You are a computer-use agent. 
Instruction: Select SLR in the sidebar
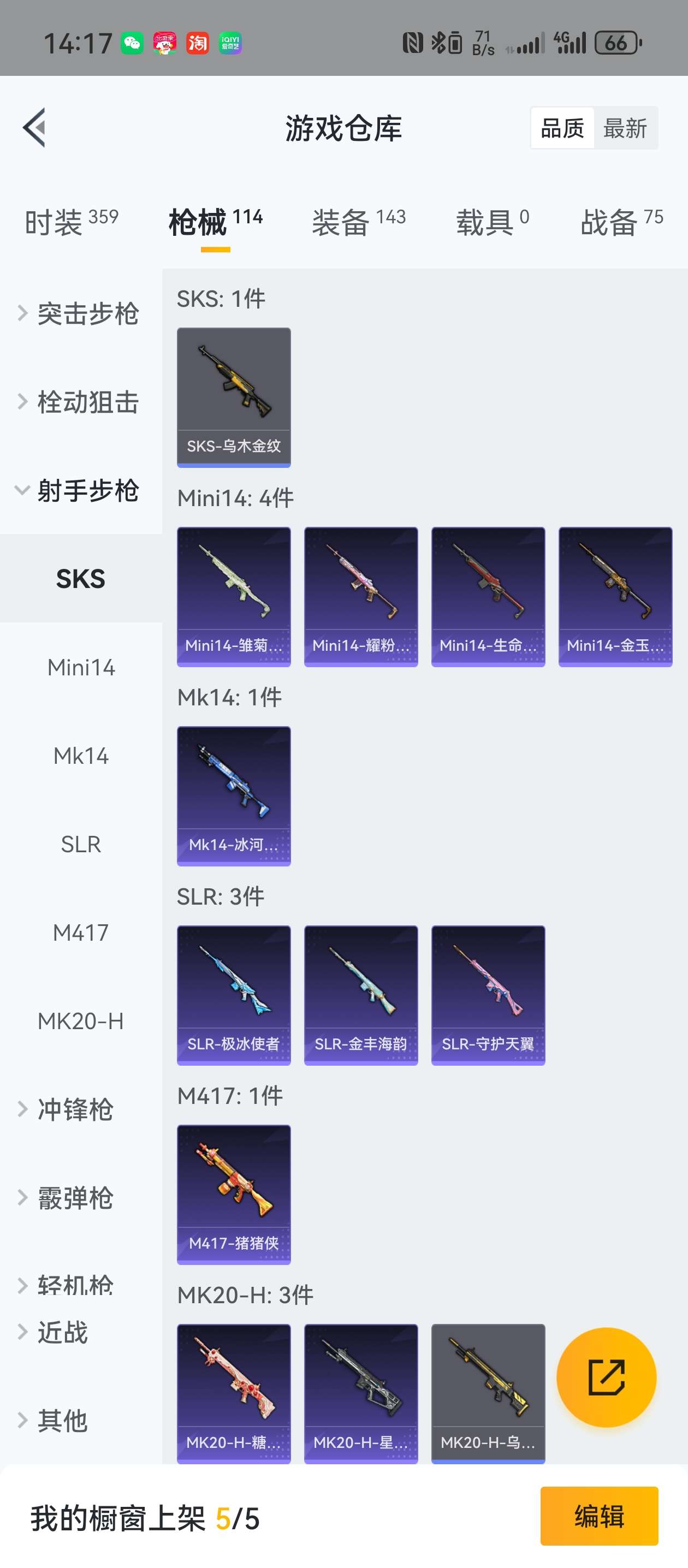pyautogui.click(x=80, y=844)
